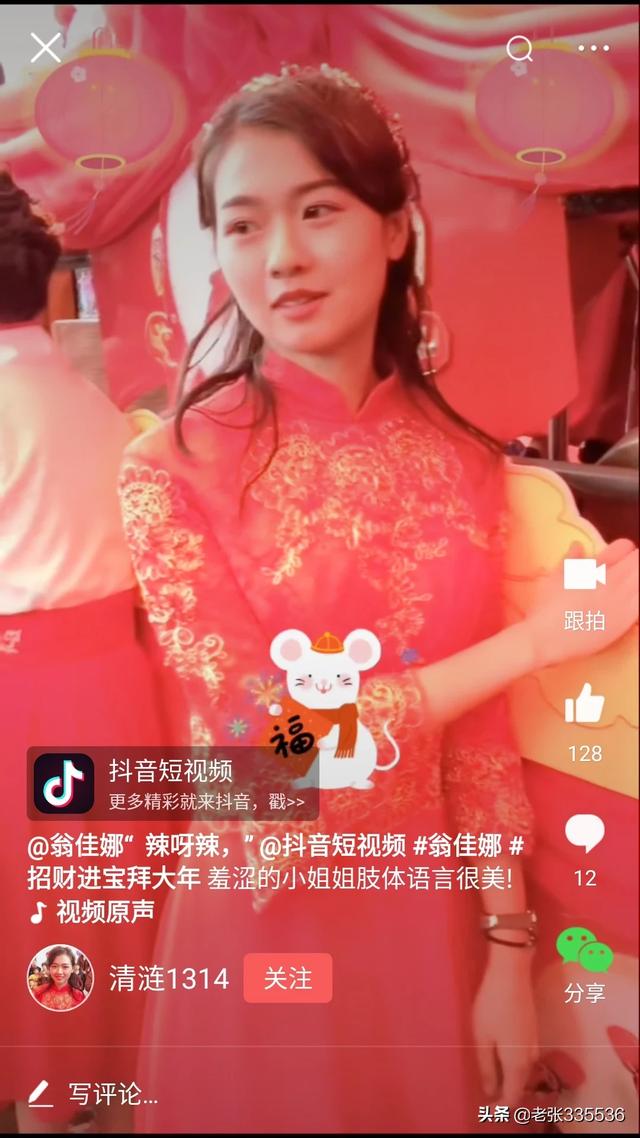640x1138 pixels.
Task: Open 清涟1314's profile avatar
Action: pos(60,978)
